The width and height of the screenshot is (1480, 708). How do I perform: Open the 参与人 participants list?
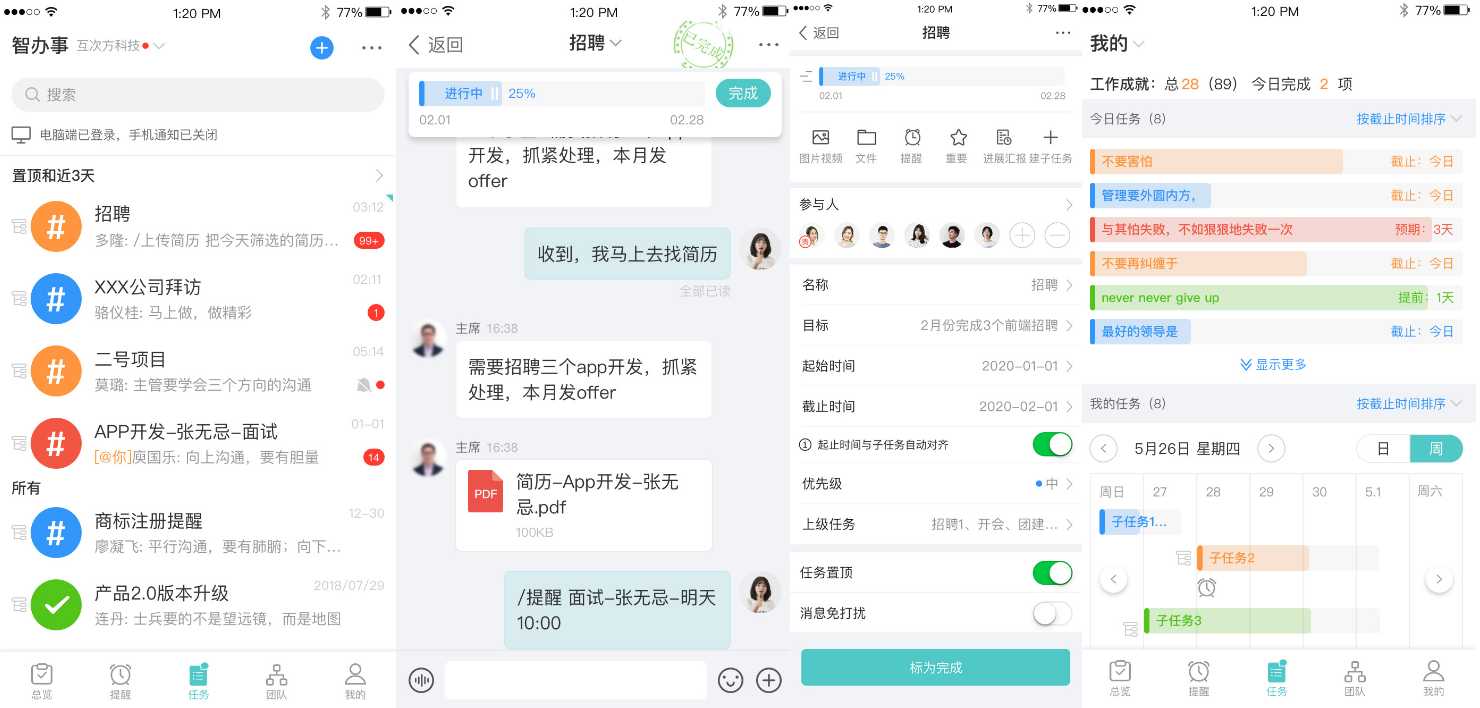click(935, 204)
